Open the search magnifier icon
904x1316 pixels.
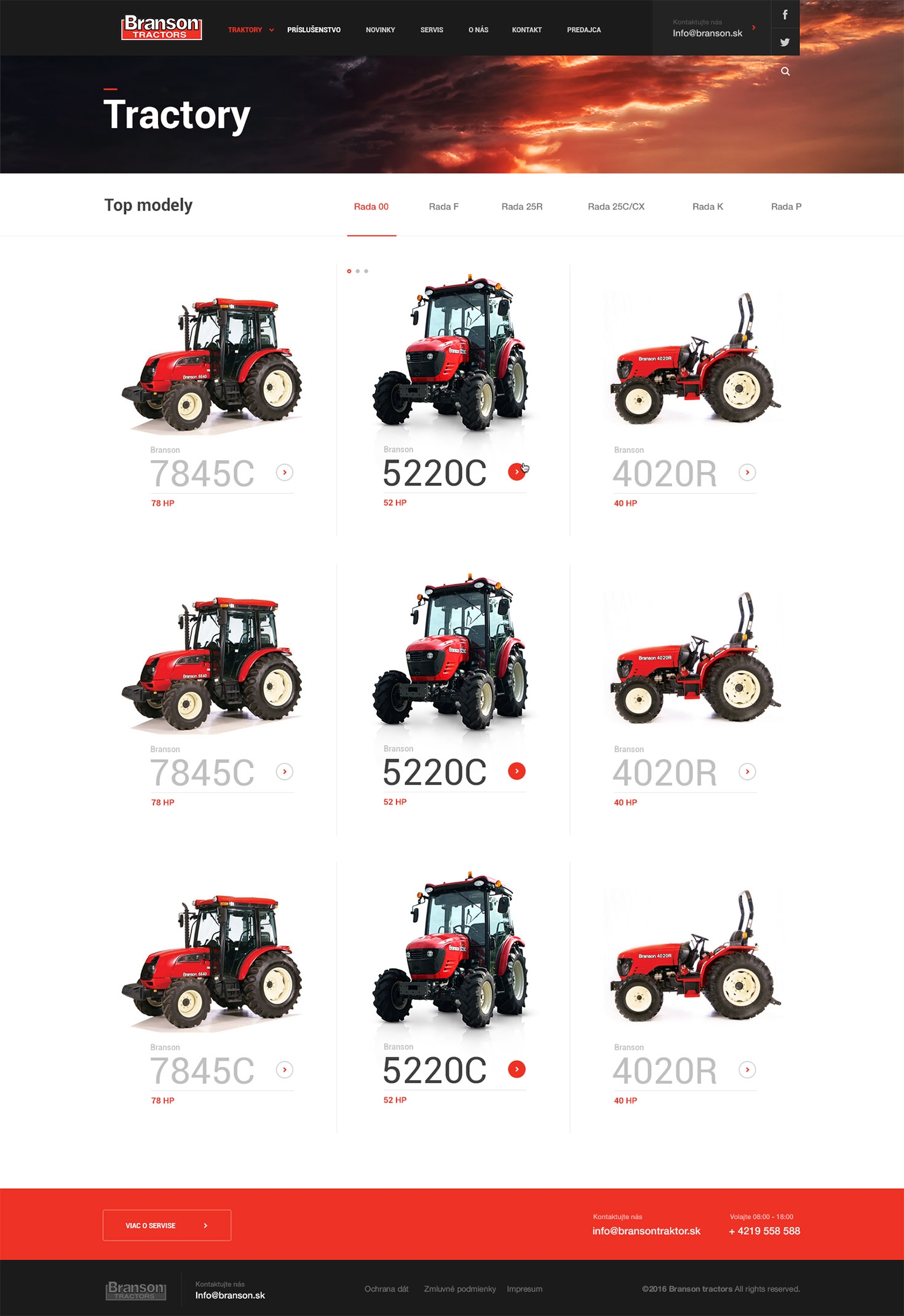coord(785,71)
